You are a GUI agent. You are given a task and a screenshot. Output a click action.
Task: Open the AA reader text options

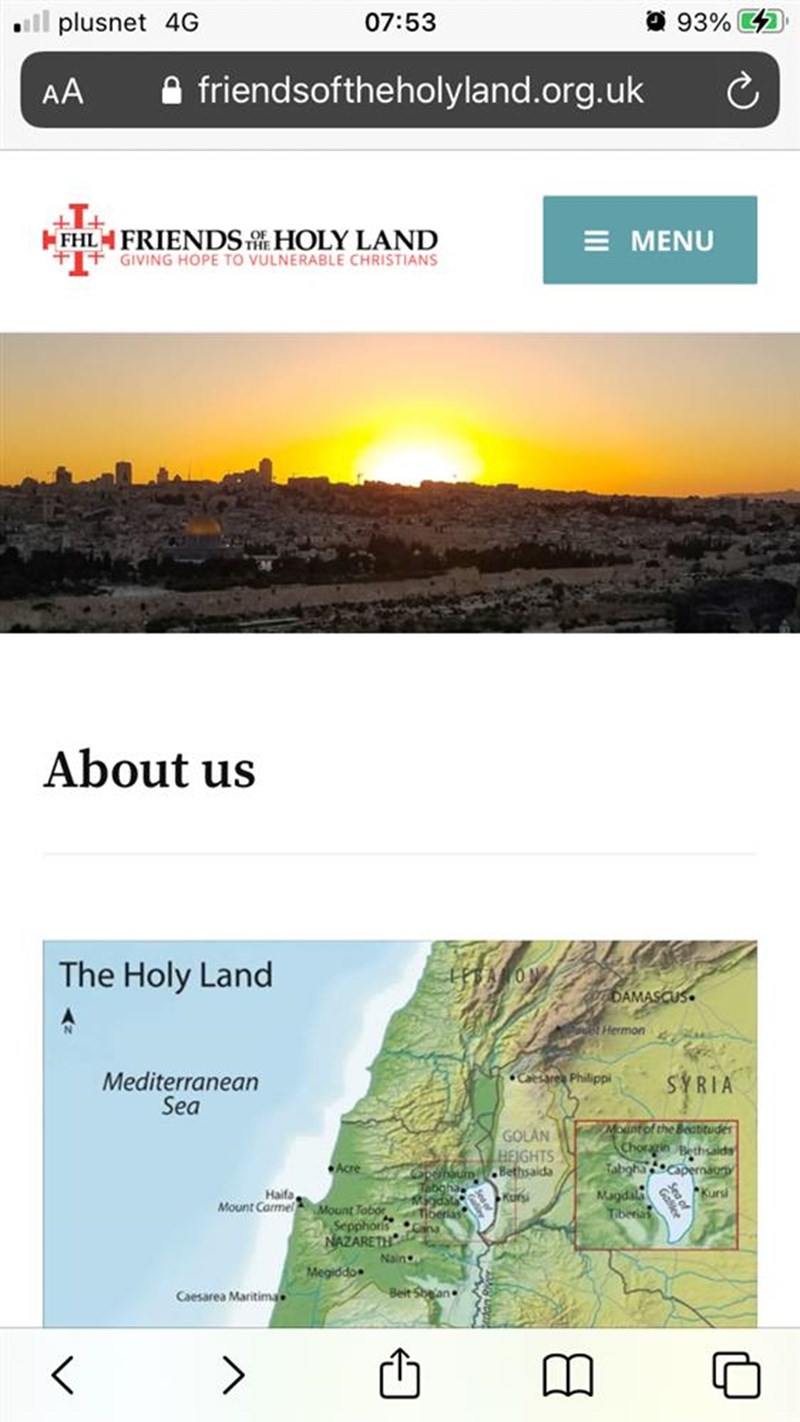point(63,92)
